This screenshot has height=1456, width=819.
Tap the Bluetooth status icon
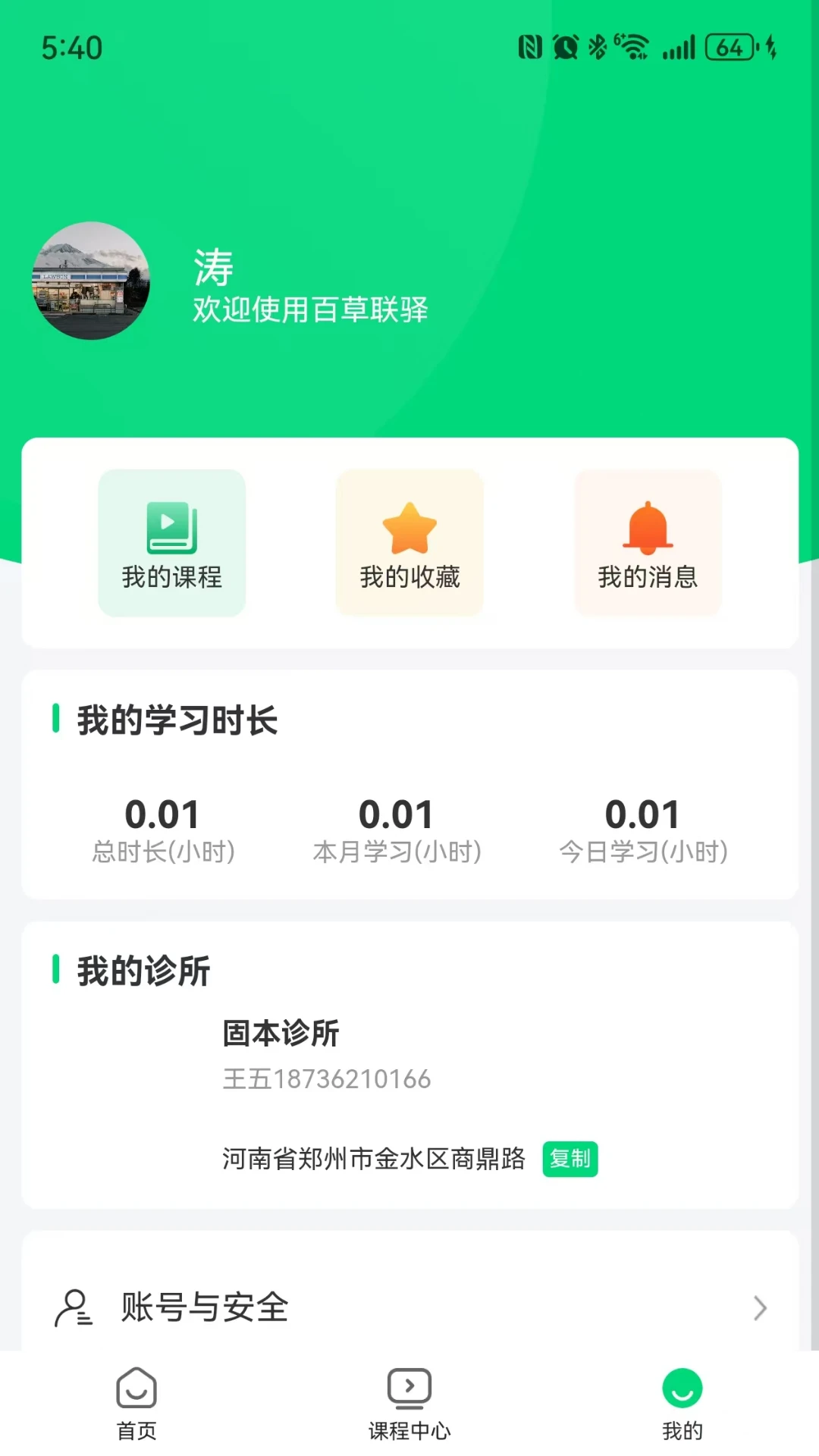pyautogui.click(x=596, y=47)
